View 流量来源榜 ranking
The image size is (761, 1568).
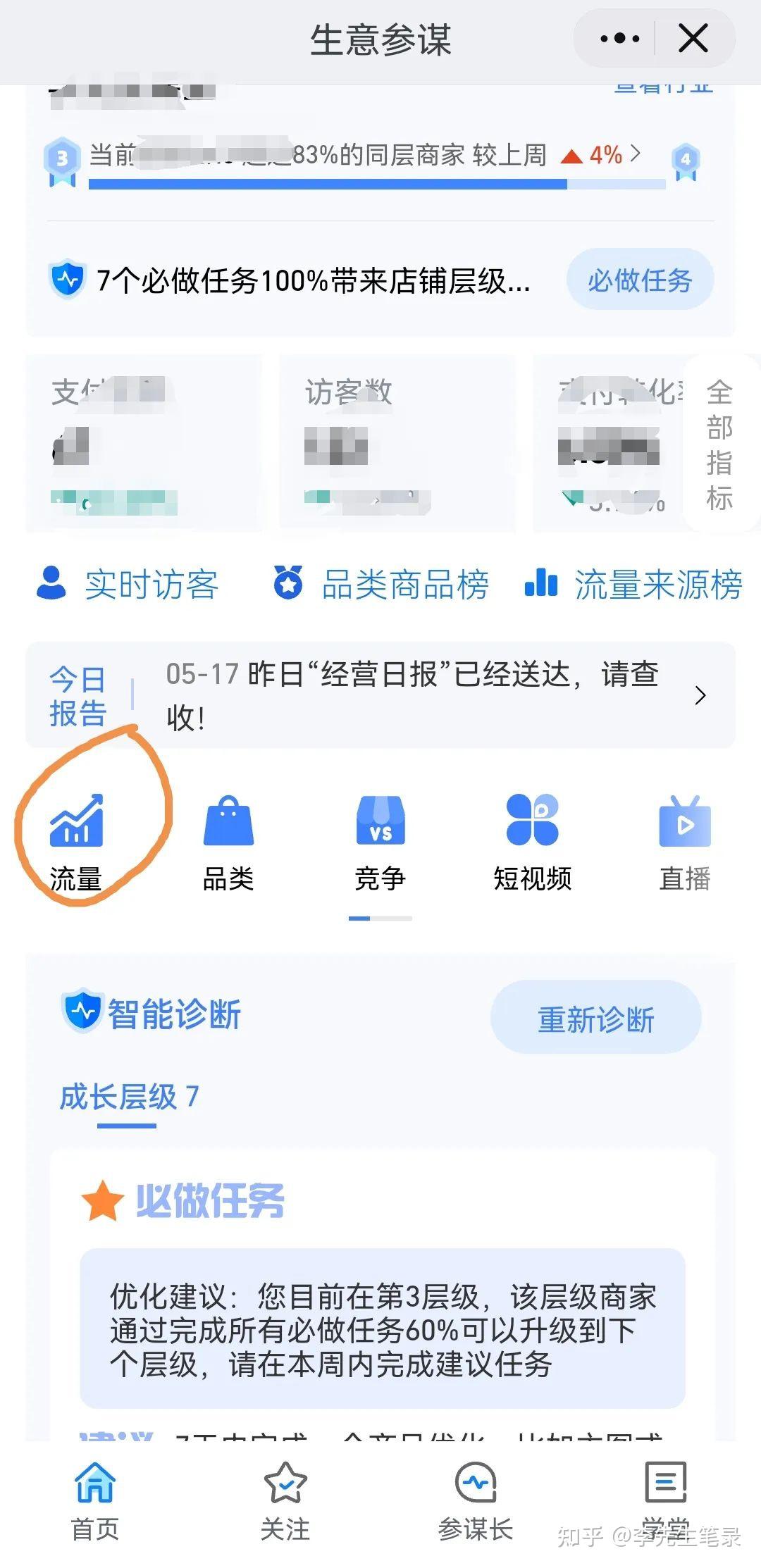point(634,585)
